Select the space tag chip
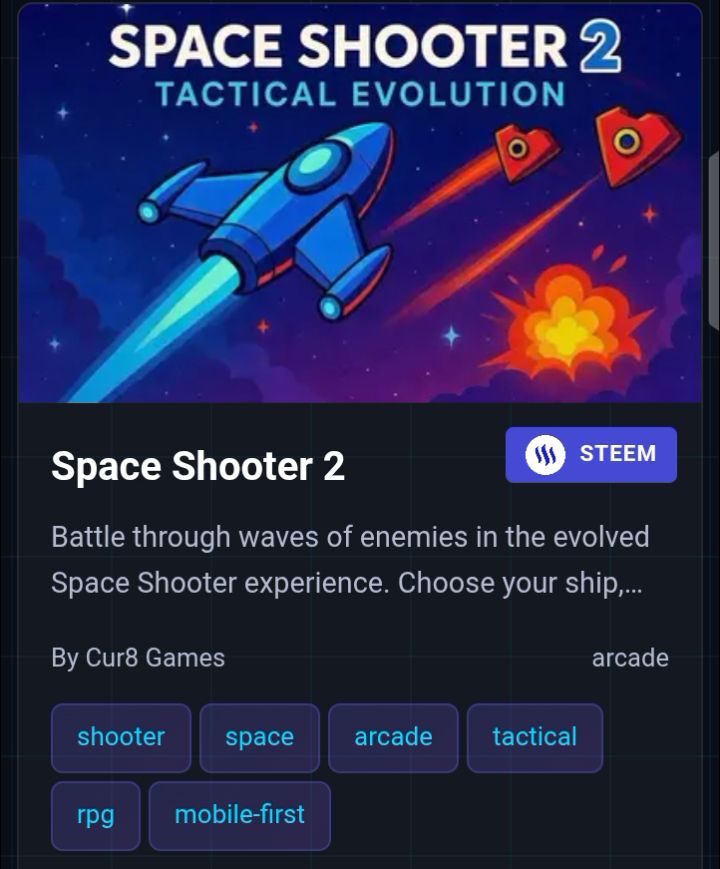This screenshot has height=869, width=720. click(x=259, y=738)
